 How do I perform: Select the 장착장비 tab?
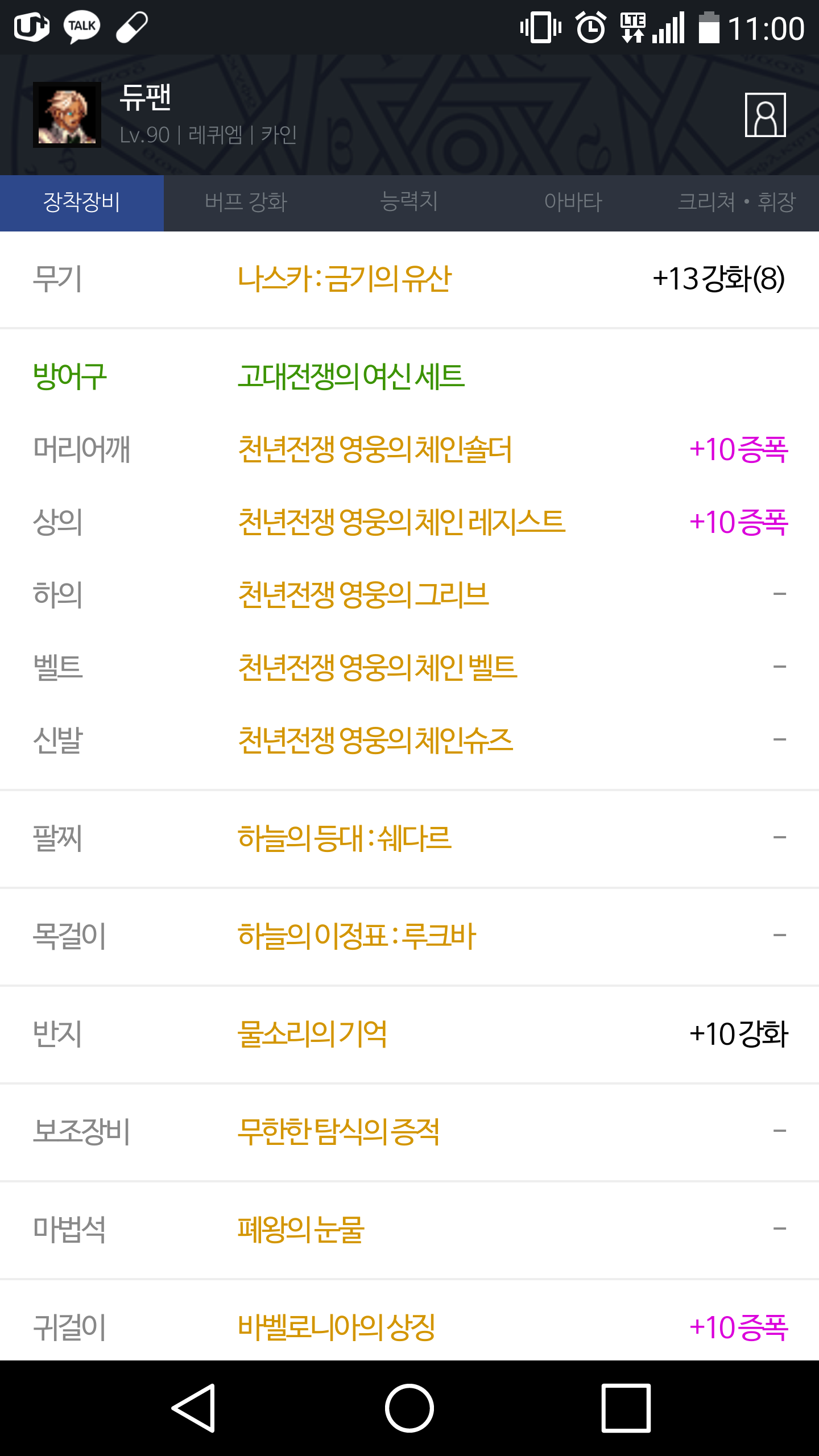click(82, 202)
